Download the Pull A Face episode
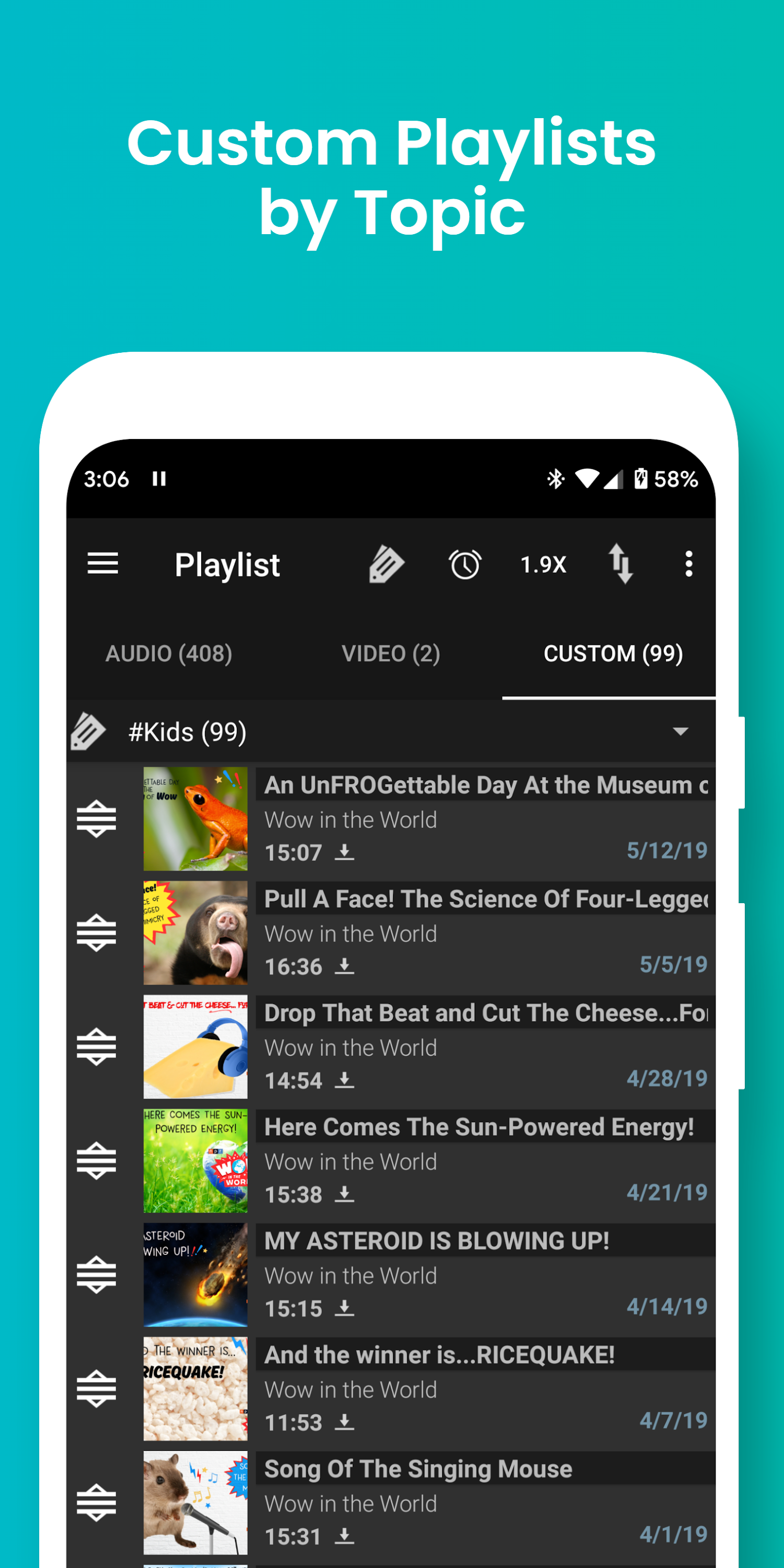 click(x=344, y=966)
